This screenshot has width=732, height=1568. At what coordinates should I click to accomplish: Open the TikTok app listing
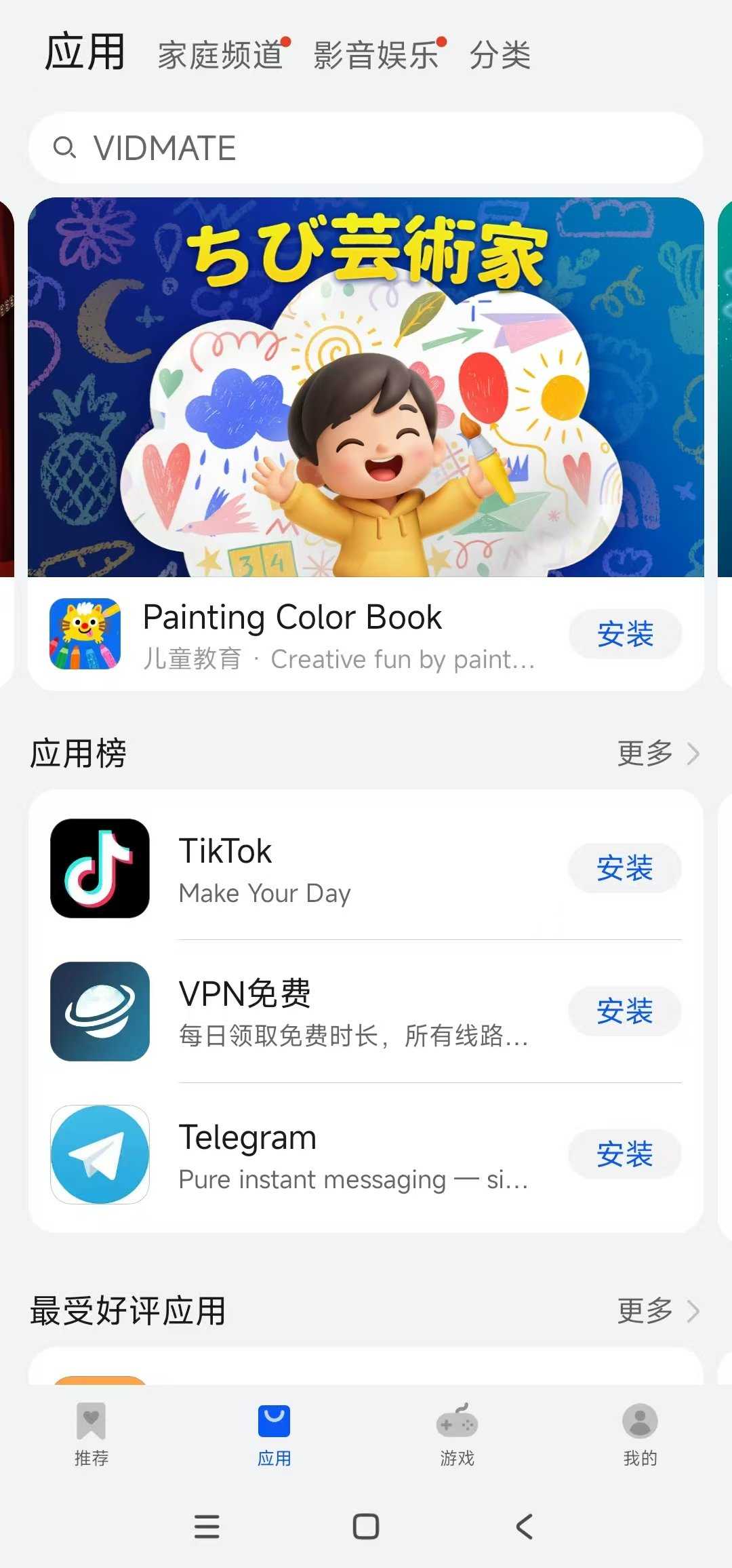click(x=305, y=868)
